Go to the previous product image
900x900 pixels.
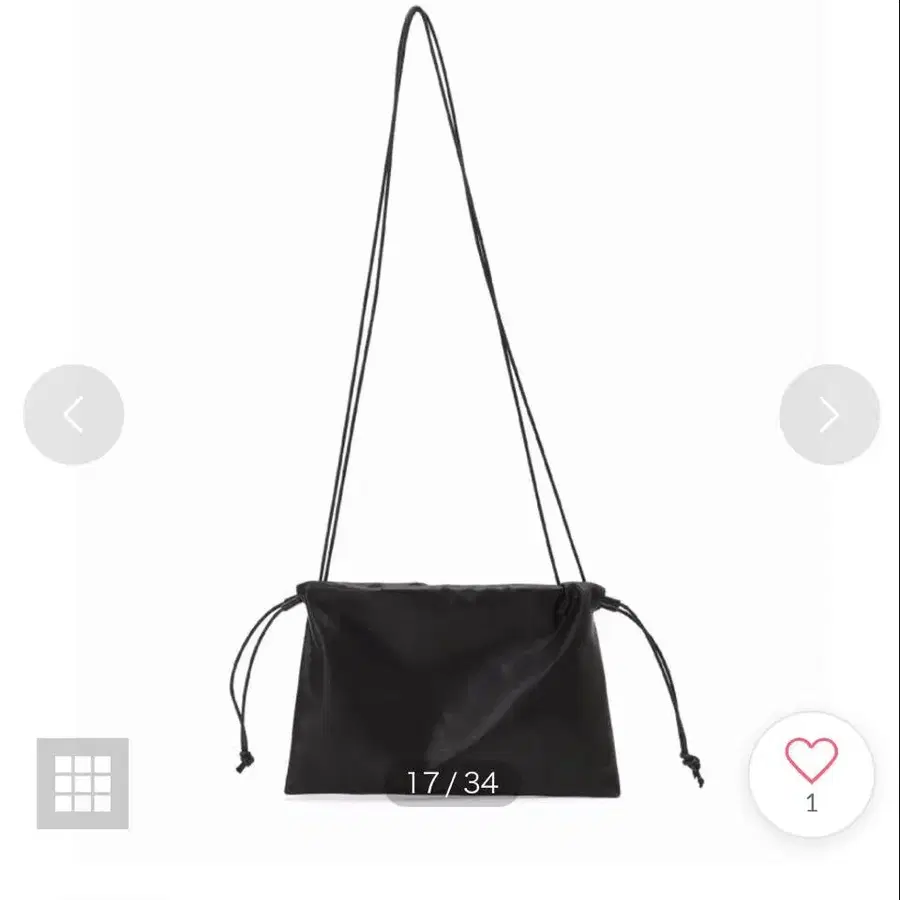click(x=74, y=414)
